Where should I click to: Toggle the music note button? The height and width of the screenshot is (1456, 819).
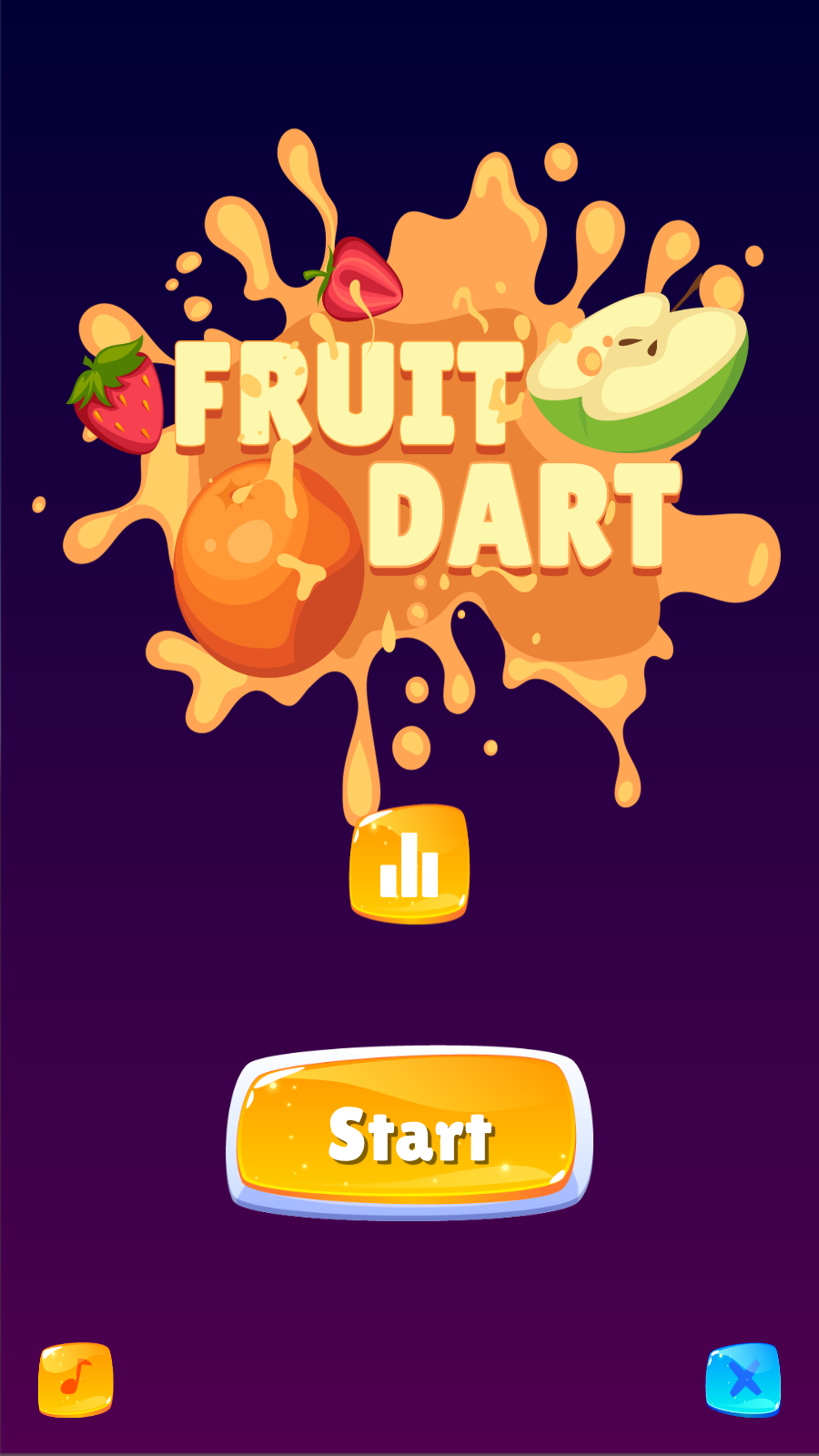pyautogui.click(x=76, y=1380)
